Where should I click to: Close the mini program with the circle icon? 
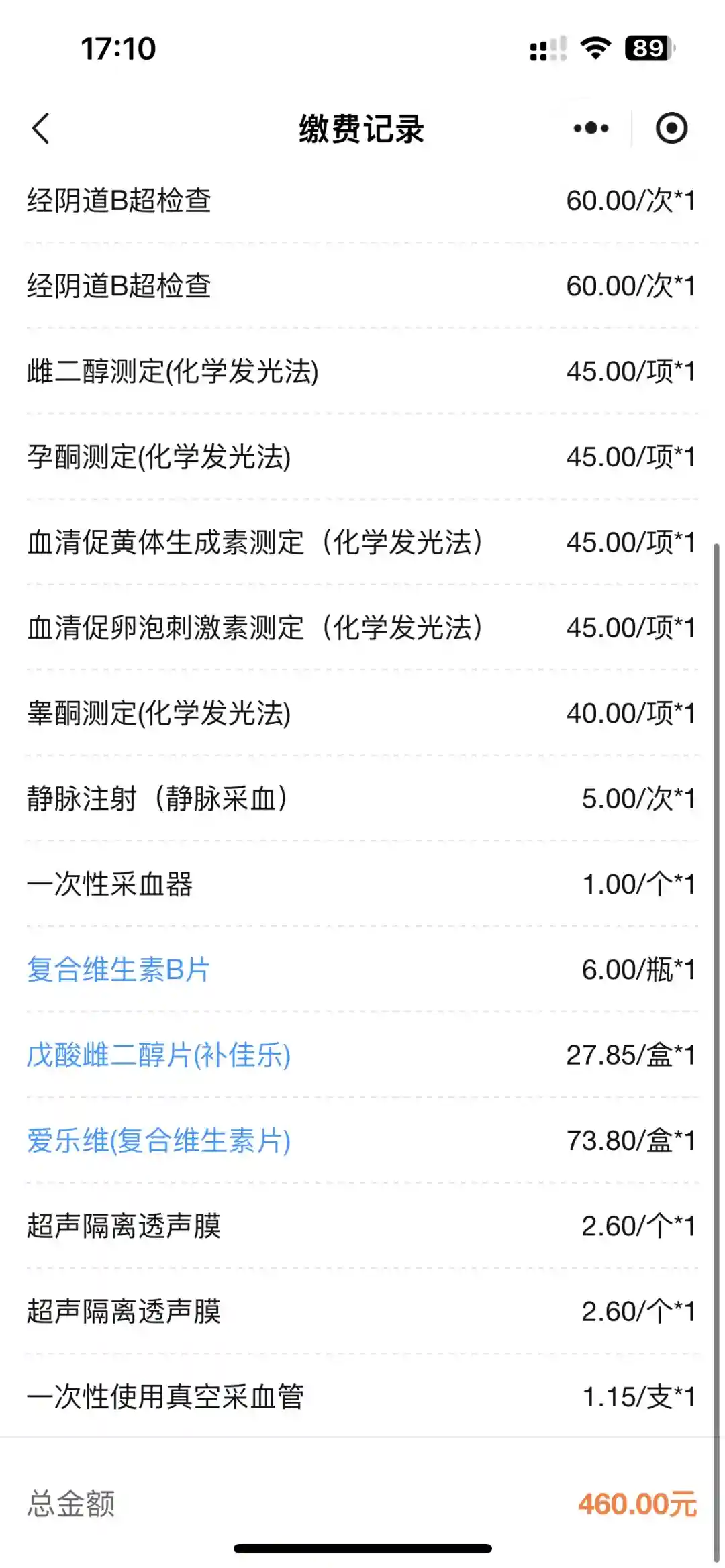tap(671, 128)
